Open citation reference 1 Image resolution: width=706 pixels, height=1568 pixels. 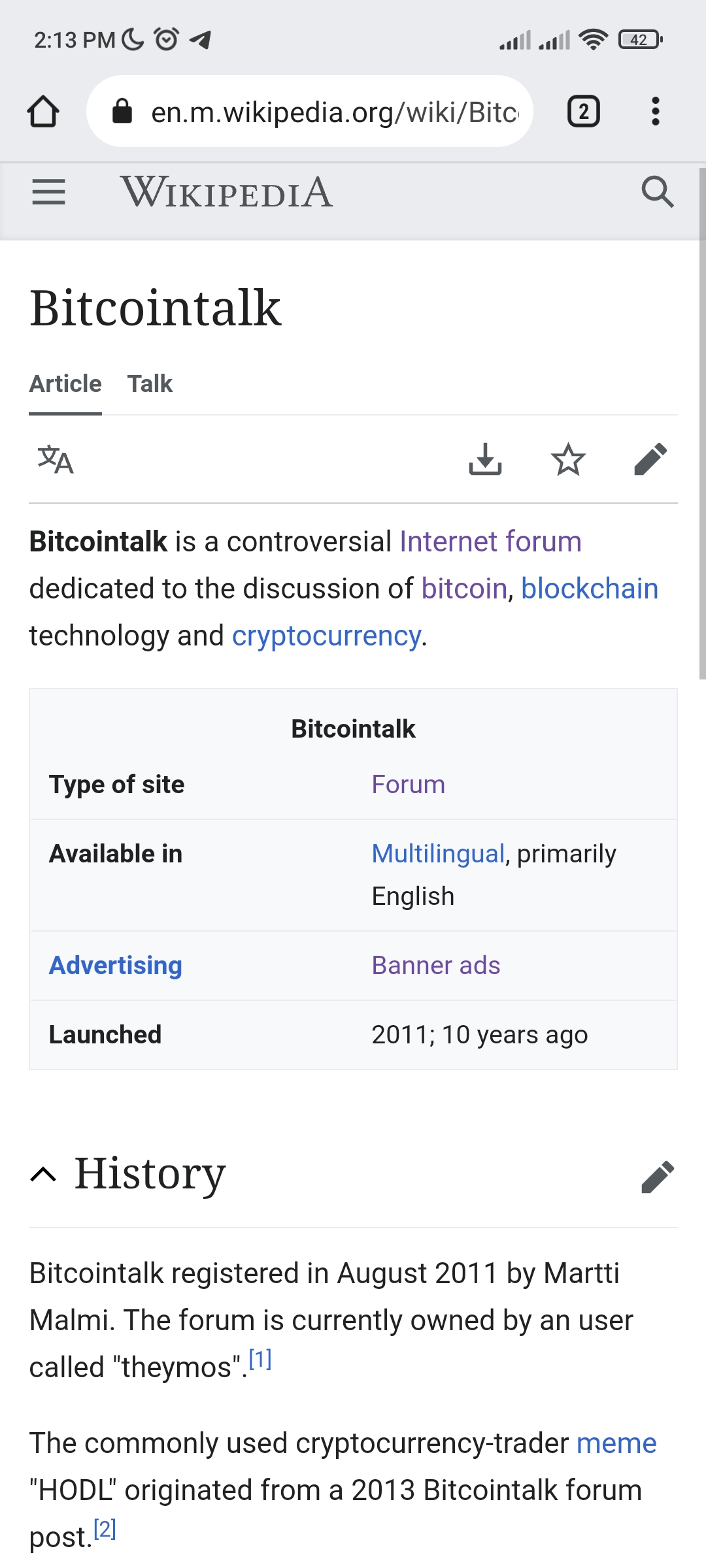point(260,1360)
